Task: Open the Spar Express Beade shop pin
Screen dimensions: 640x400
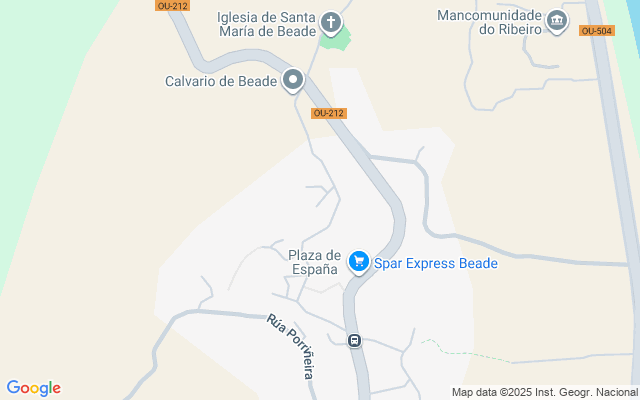Action: pos(358,262)
